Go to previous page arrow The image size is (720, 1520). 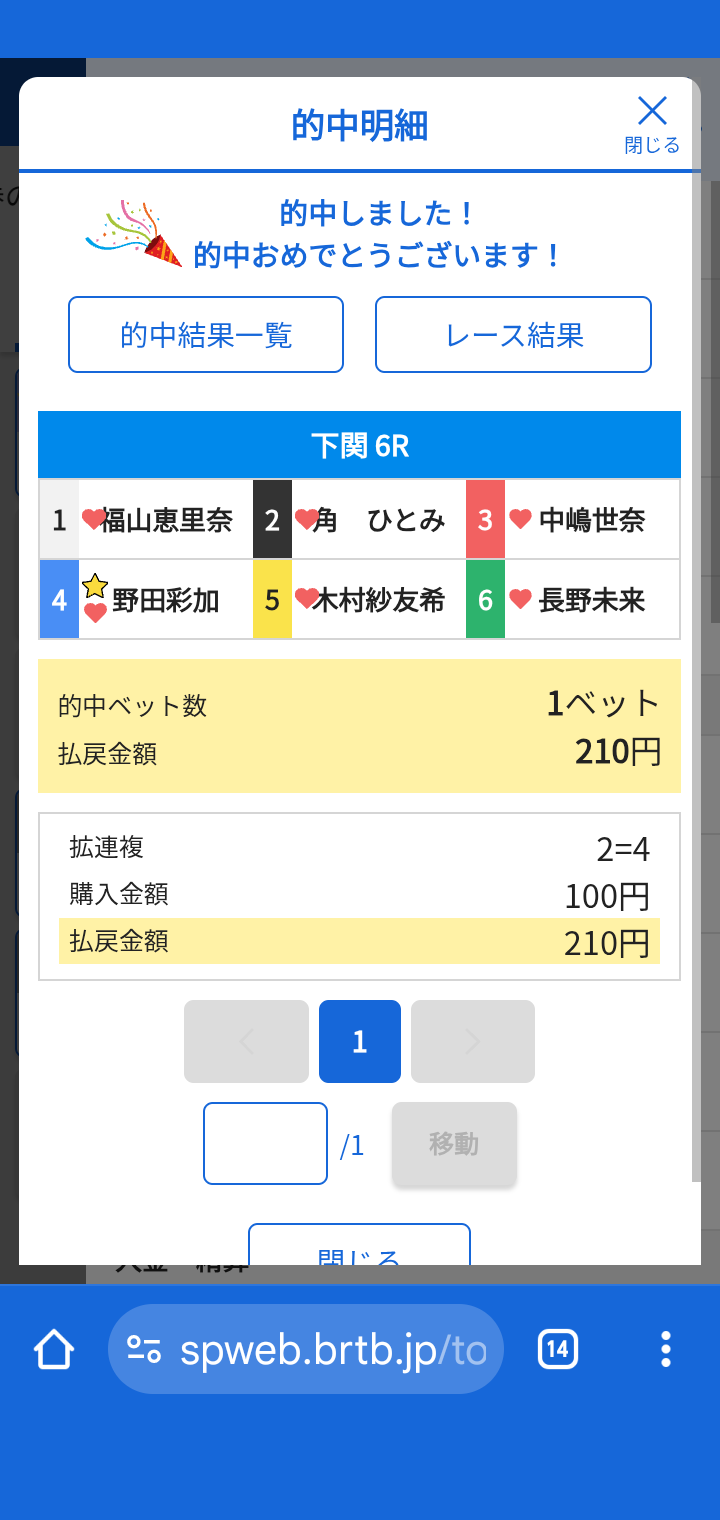point(246,1042)
